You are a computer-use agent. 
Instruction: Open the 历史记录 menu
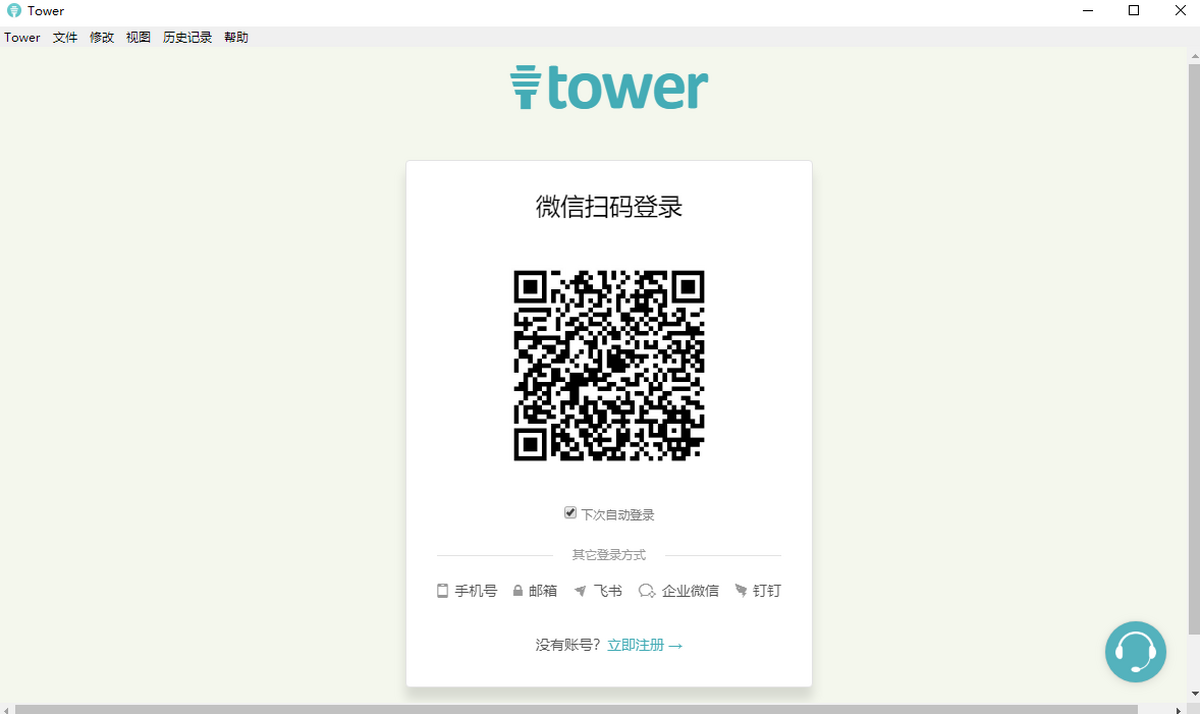[187, 37]
